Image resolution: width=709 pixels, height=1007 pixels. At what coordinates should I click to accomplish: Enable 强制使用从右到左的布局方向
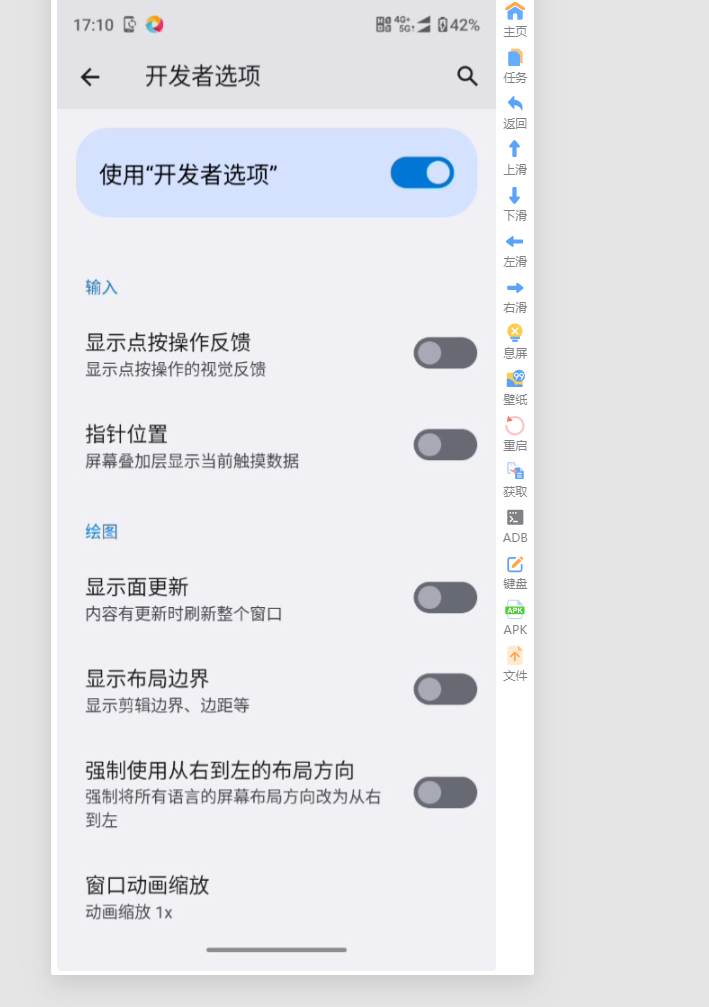pos(445,793)
